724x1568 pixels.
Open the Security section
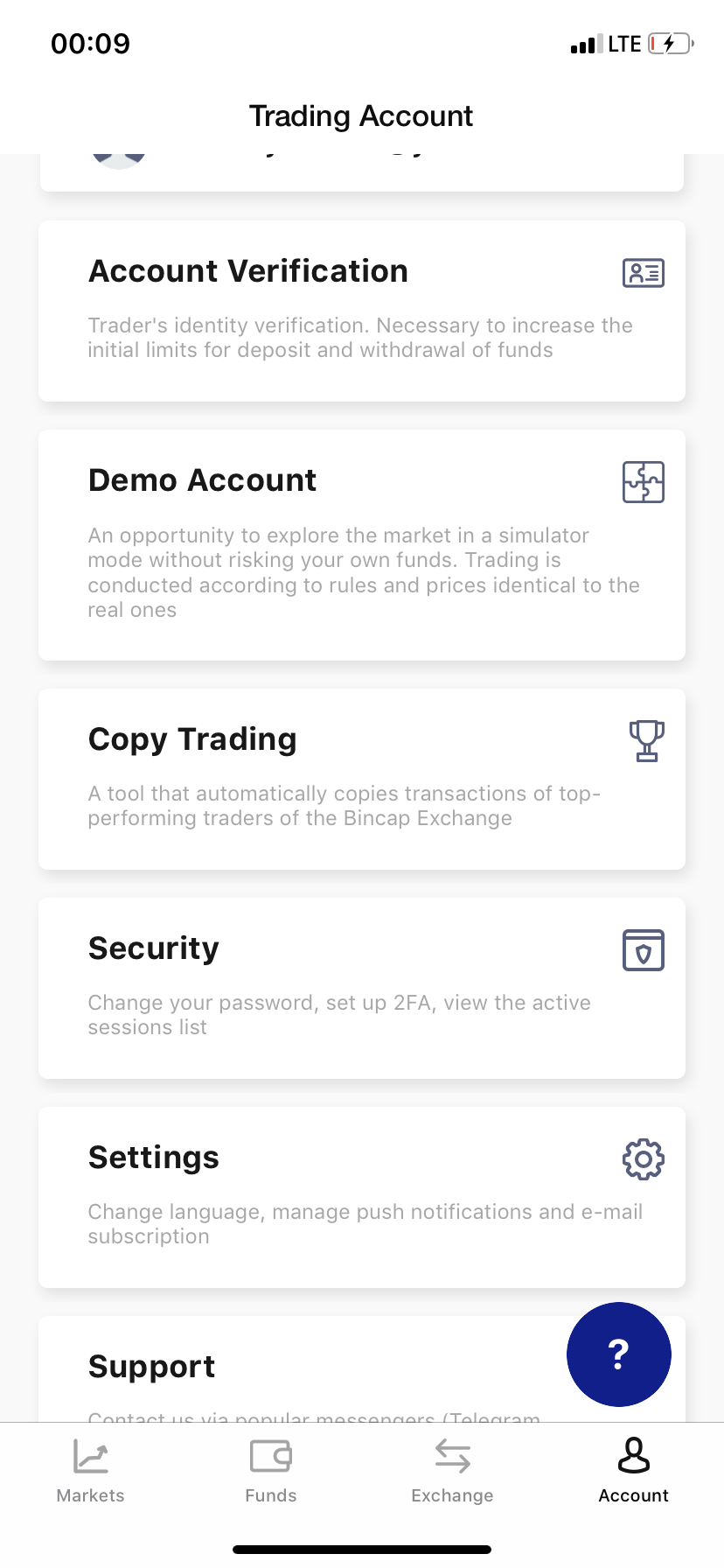[x=361, y=988]
